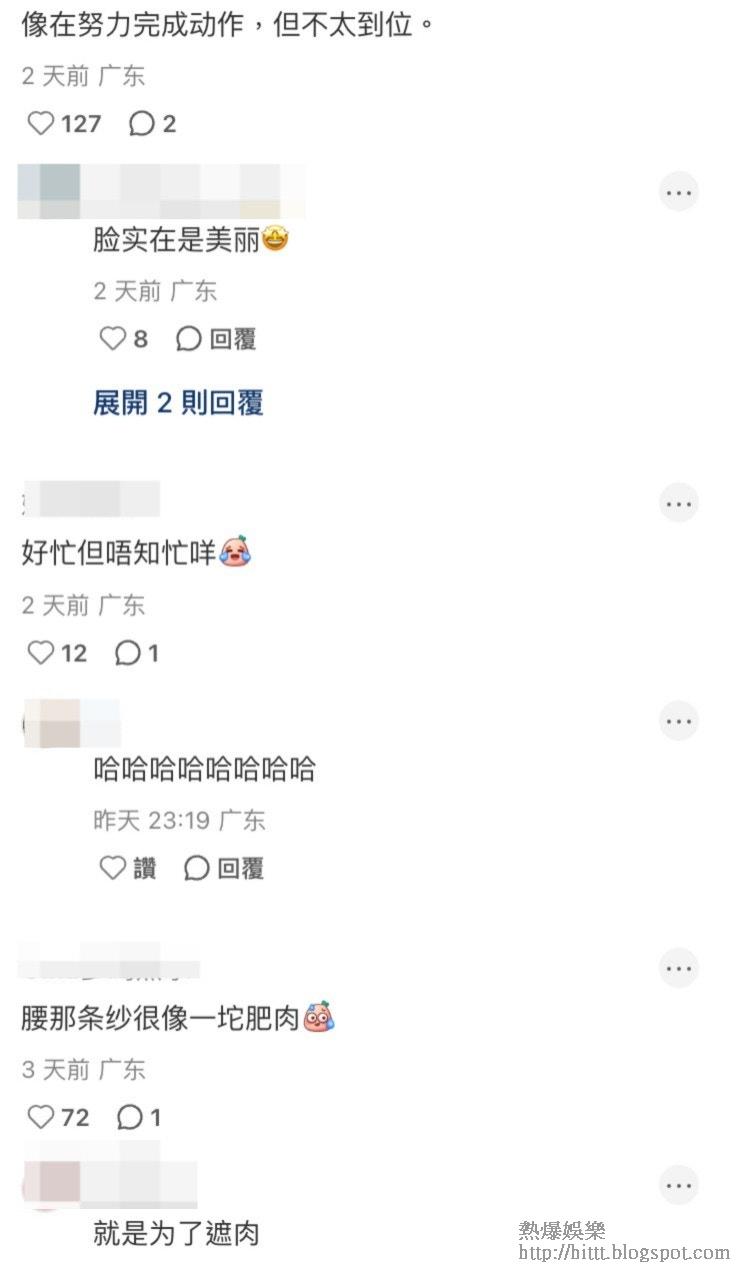This screenshot has width=745, height=1267.
Task: Open overflow menu for 脸实在是美丽 comment
Action: (x=678, y=193)
